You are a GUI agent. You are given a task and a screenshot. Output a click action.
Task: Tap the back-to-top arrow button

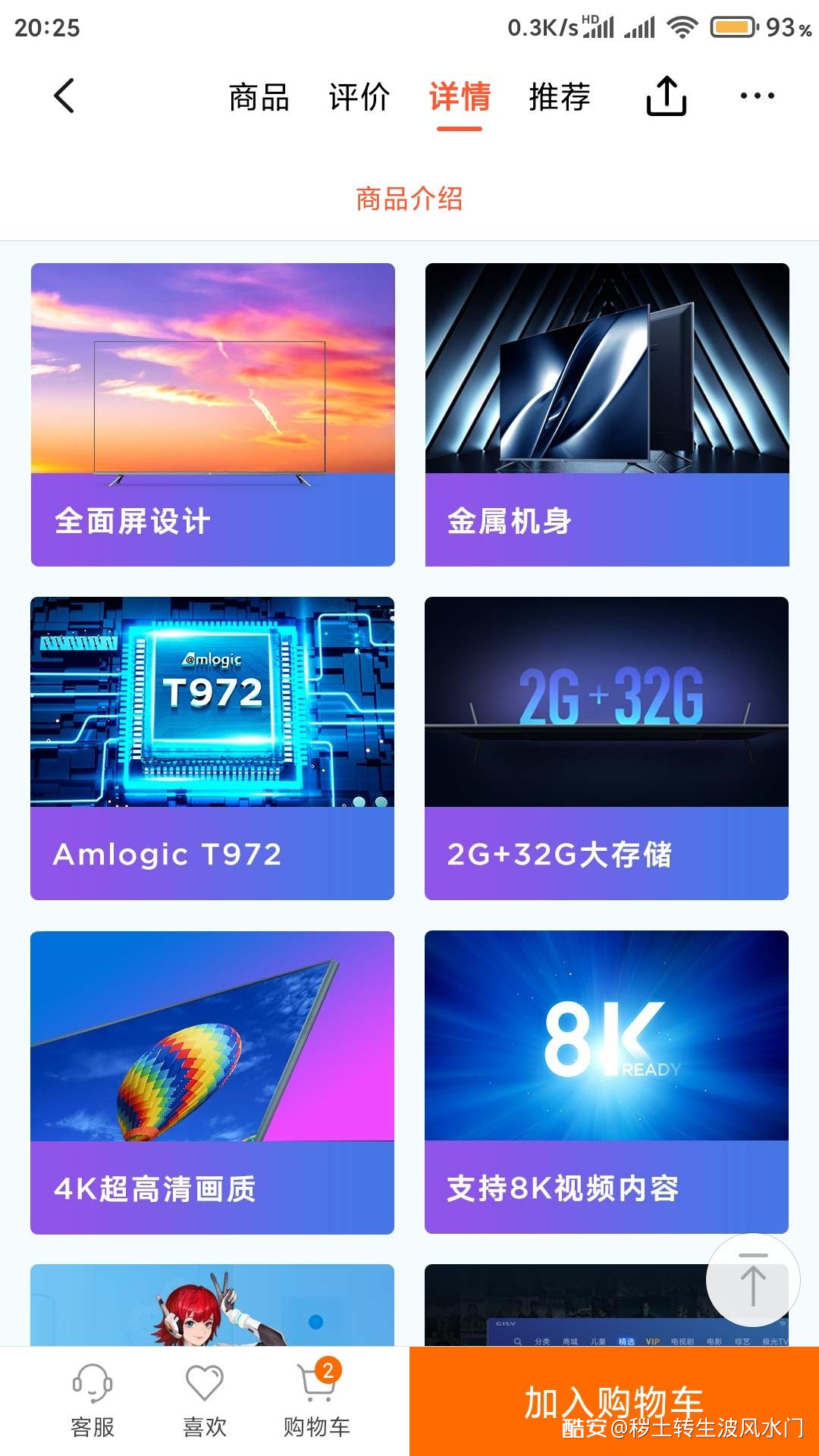click(752, 1280)
